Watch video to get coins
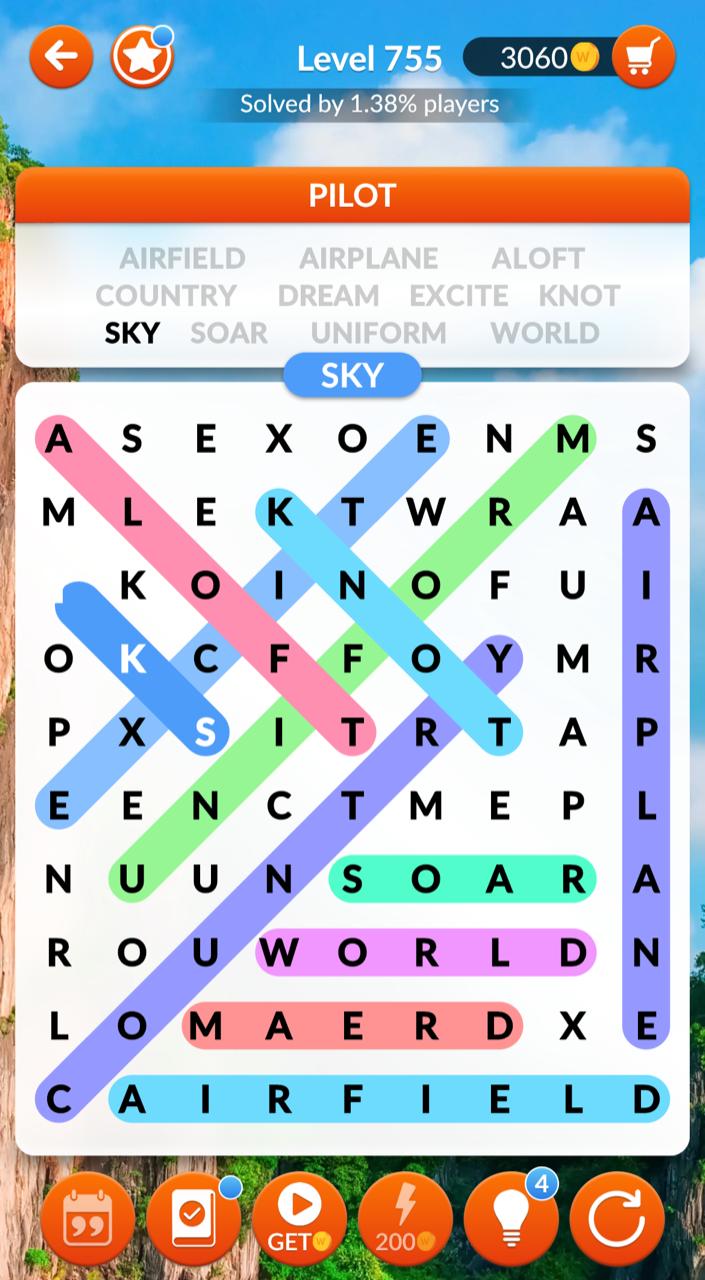 coord(299,1219)
